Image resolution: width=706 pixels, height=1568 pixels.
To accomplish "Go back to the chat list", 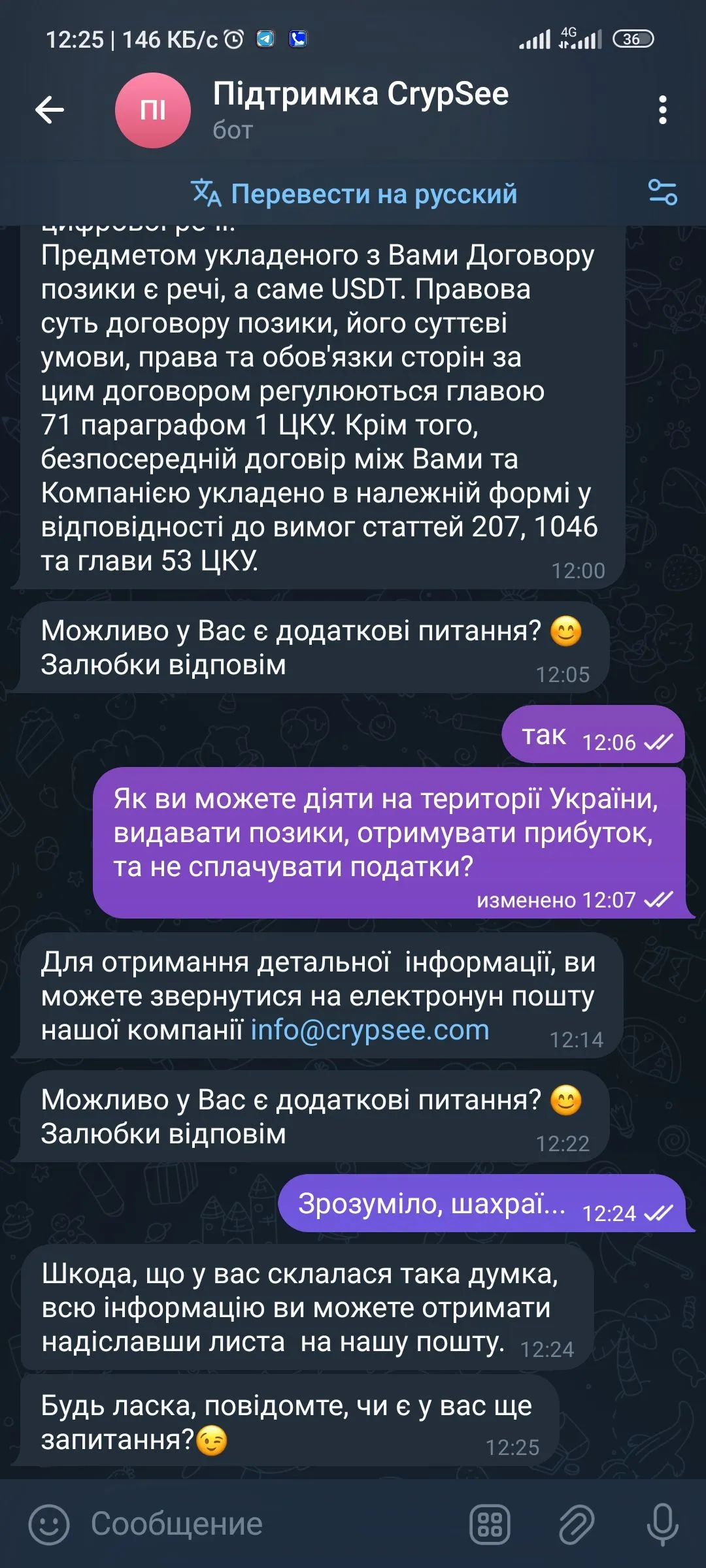I will click(50, 110).
